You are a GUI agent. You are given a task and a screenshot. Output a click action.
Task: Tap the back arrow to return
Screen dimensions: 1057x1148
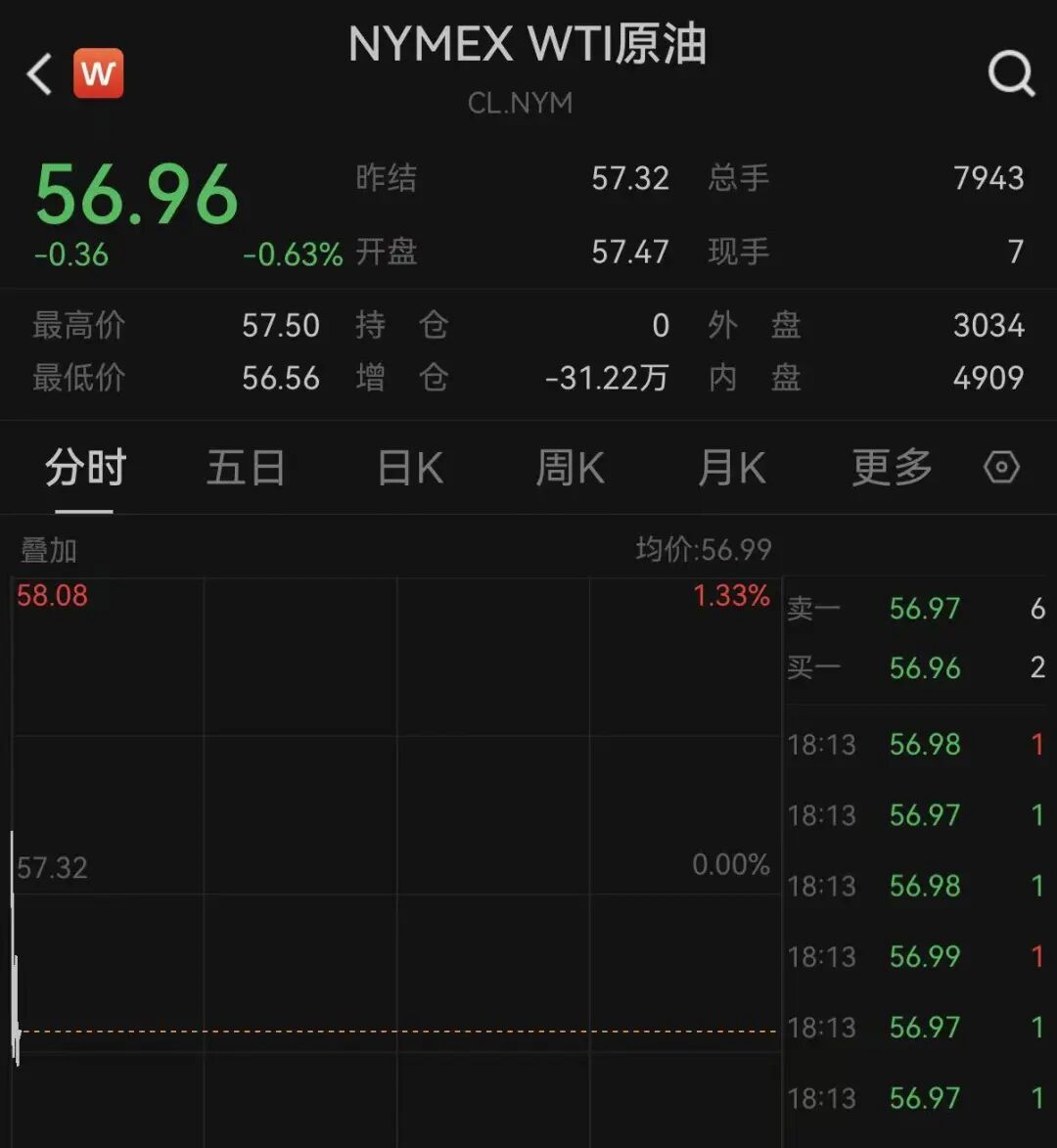[38, 72]
